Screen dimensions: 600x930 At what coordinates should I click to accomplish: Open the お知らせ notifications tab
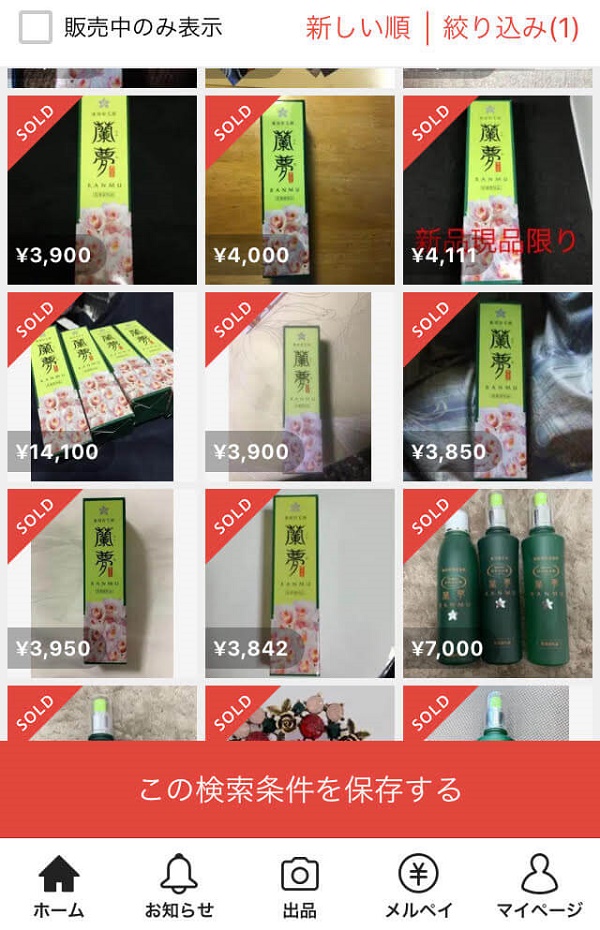[x=180, y=886]
